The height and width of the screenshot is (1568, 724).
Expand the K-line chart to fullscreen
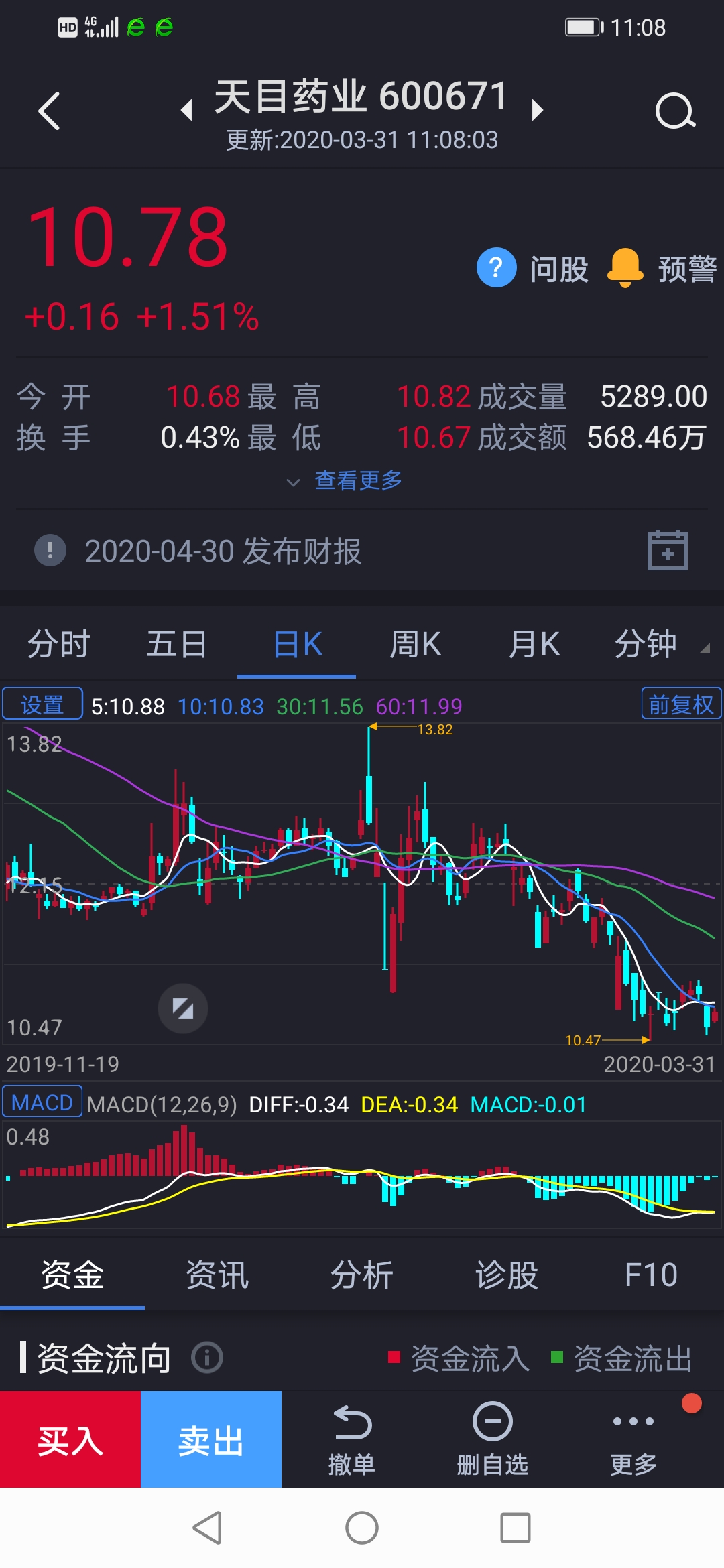click(182, 1008)
